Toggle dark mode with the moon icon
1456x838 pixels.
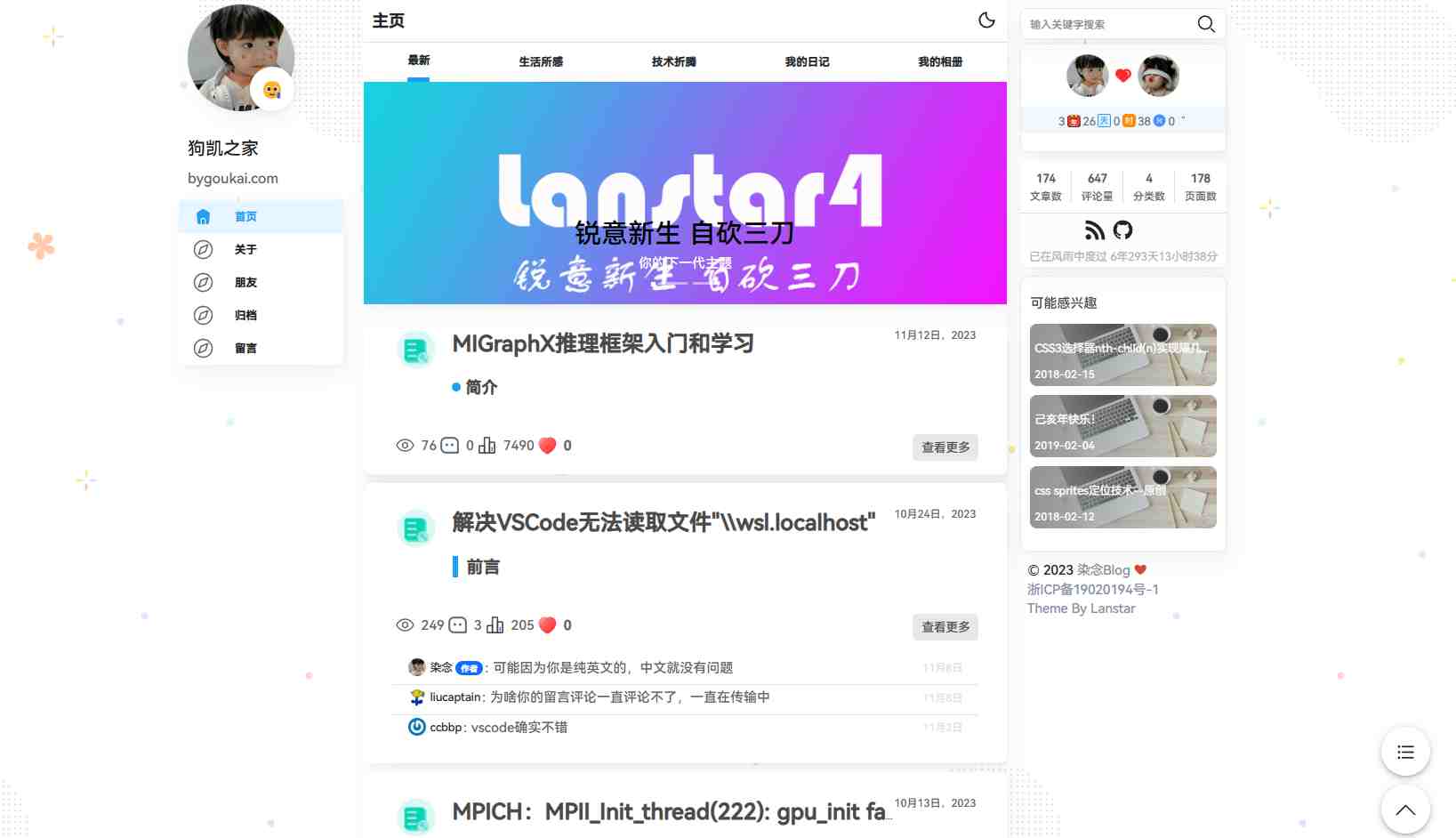(x=986, y=20)
